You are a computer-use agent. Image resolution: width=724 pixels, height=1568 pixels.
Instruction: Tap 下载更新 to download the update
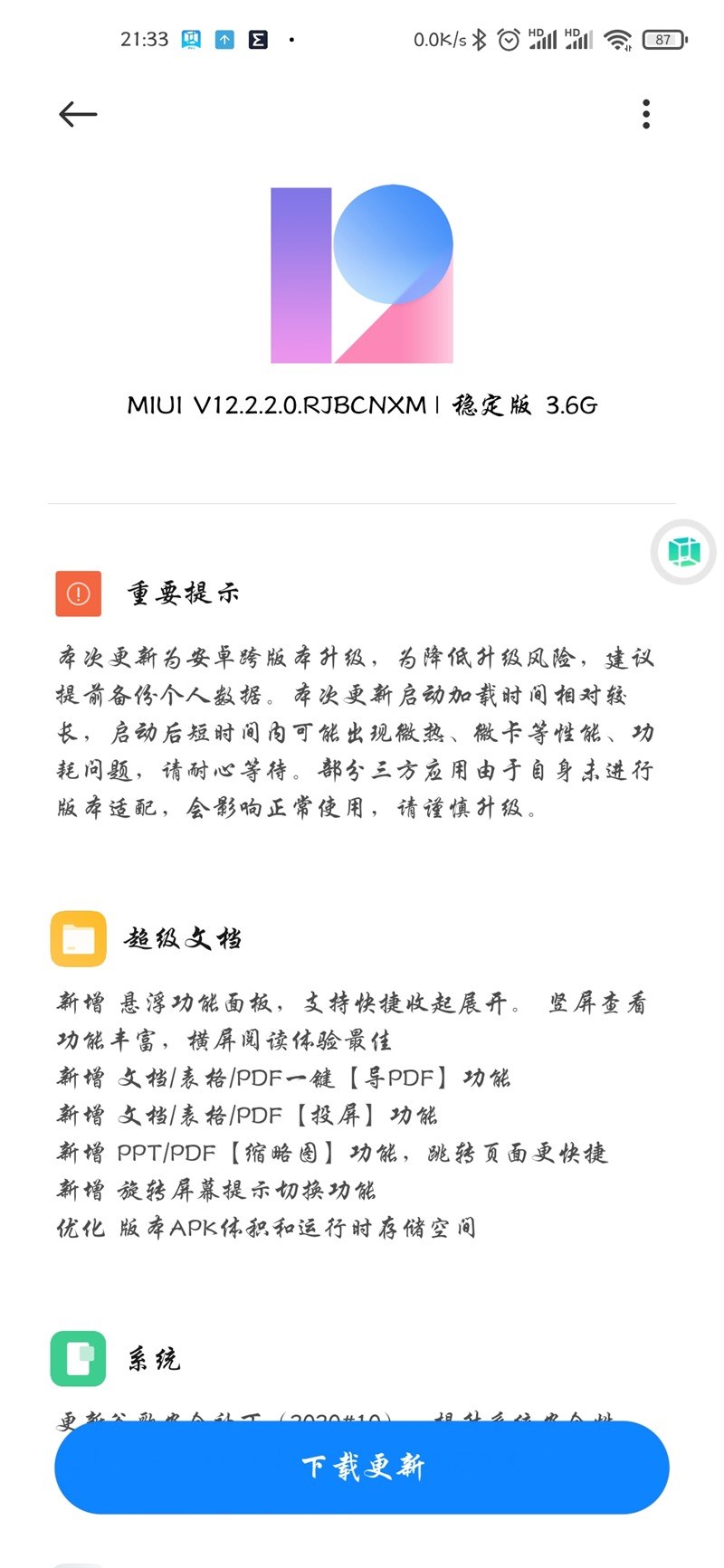pos(362,1467)
